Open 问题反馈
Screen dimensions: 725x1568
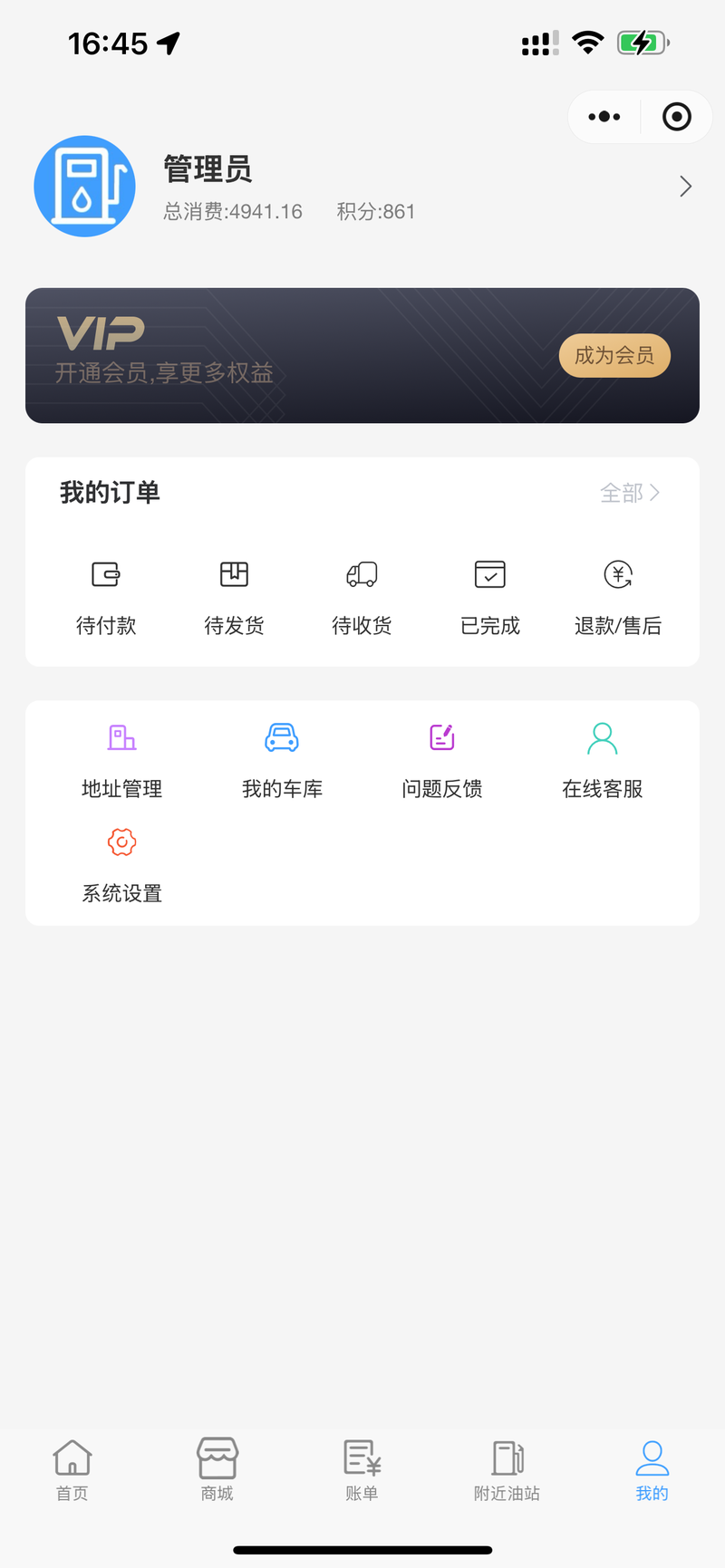442,761
